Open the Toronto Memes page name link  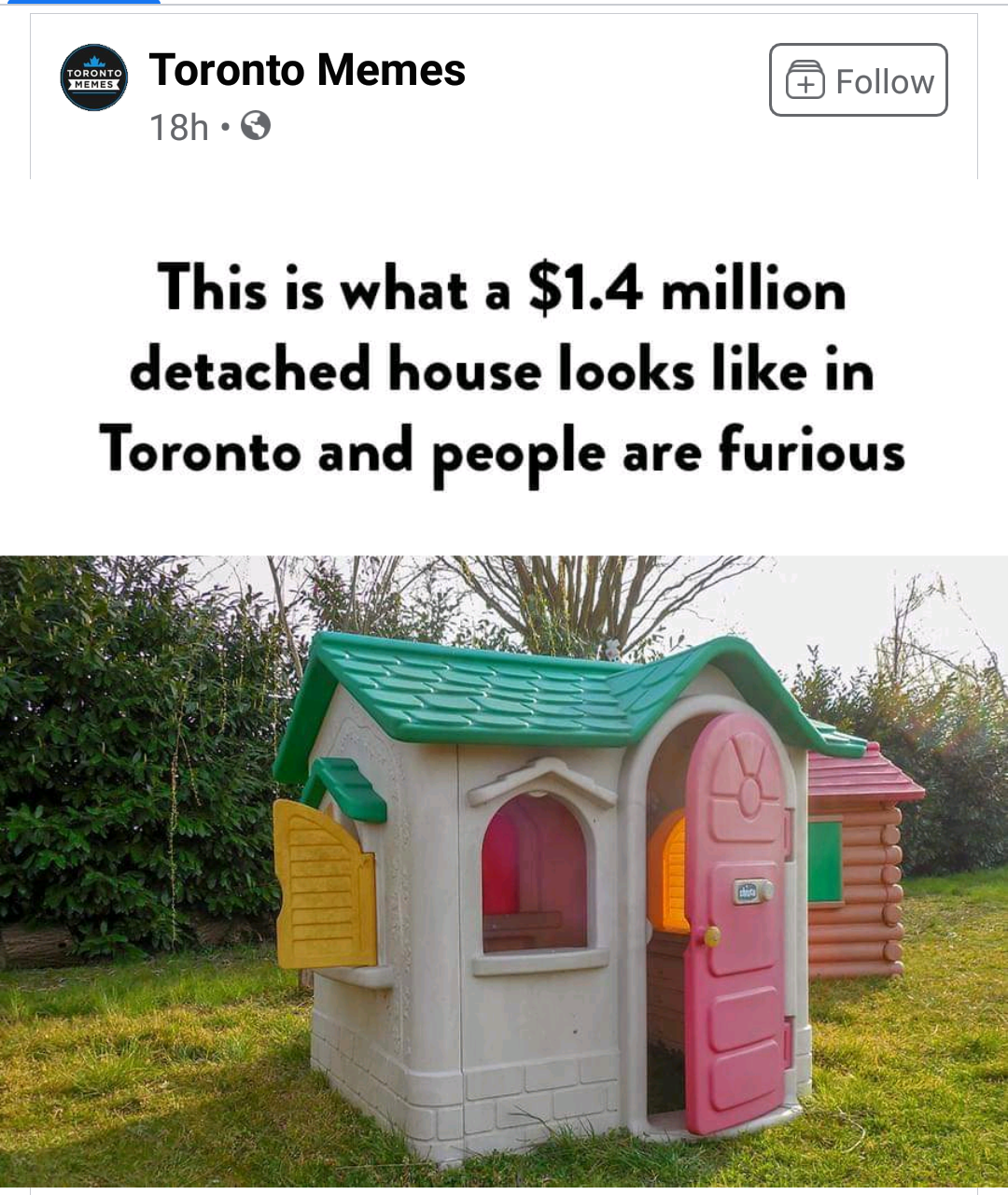(x=307, y=70)
